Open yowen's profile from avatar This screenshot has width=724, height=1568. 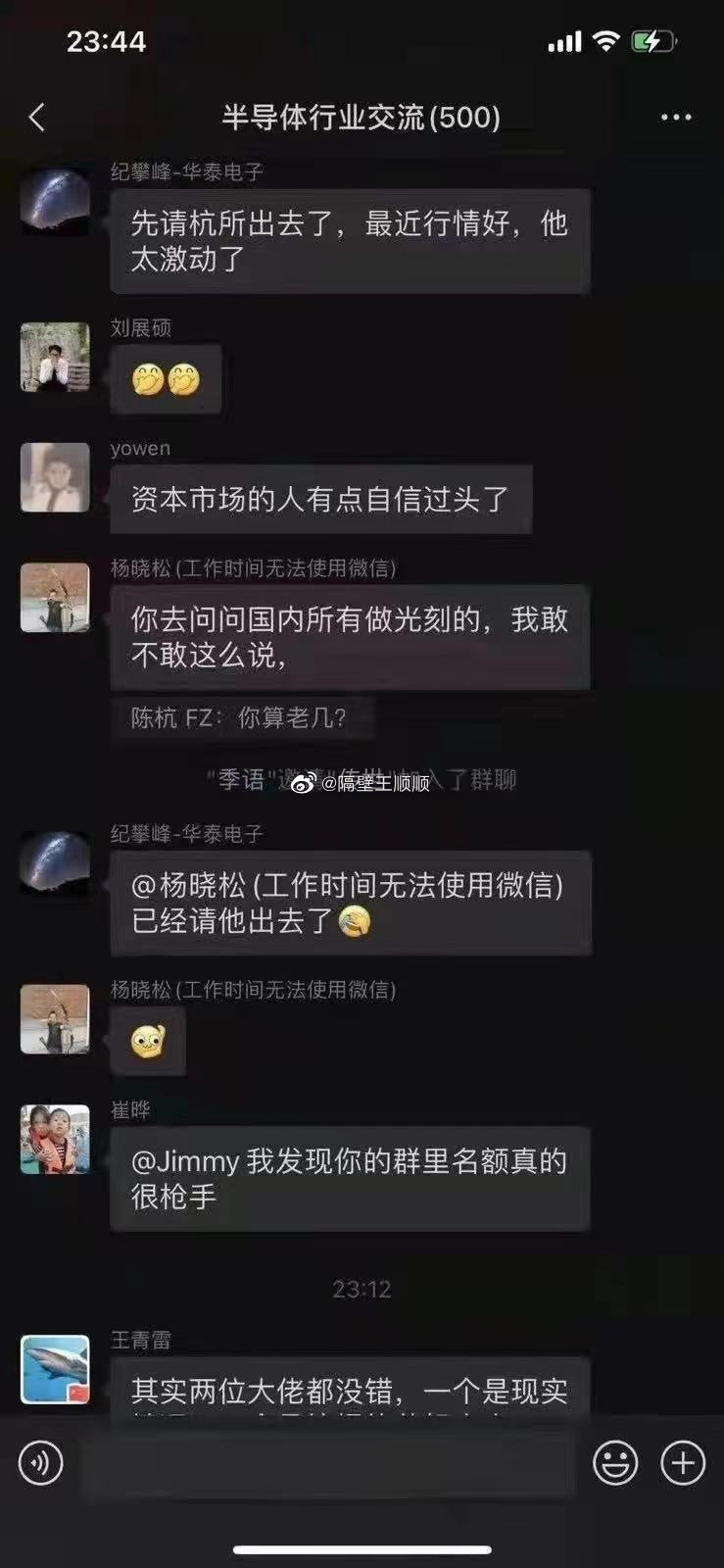point(55,477)
